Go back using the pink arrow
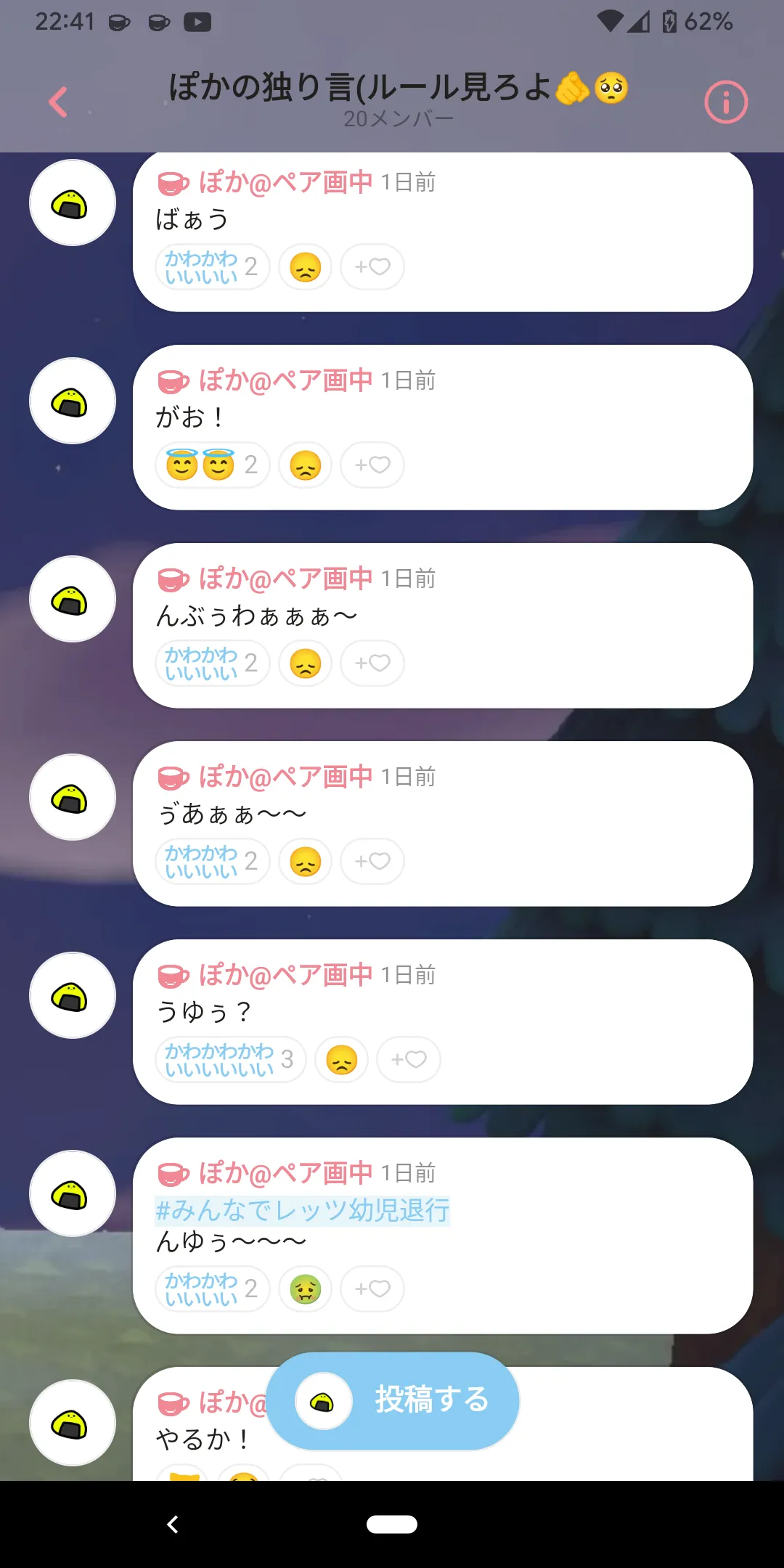Image resolution: width=784 pixels, height=1568 pixels. pyautogui.click(x=58, y=102)
